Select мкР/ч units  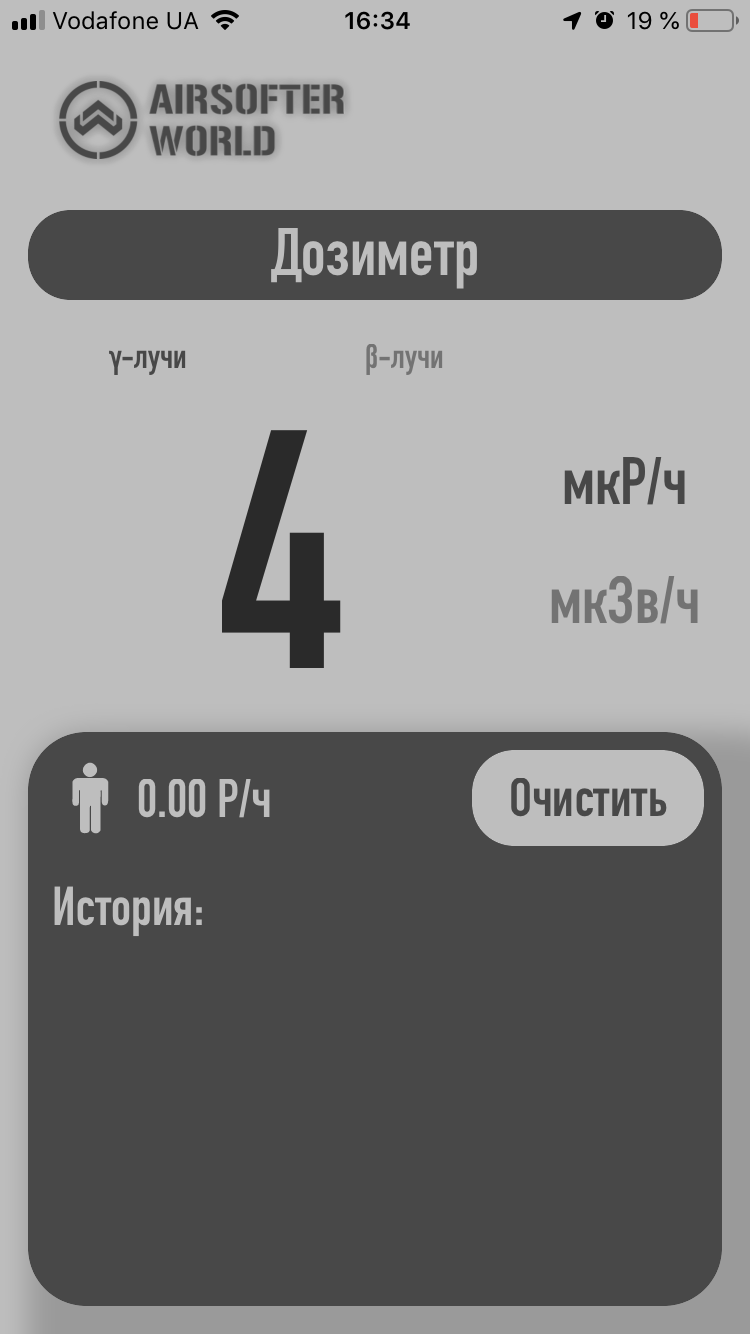tap(624, 486)
